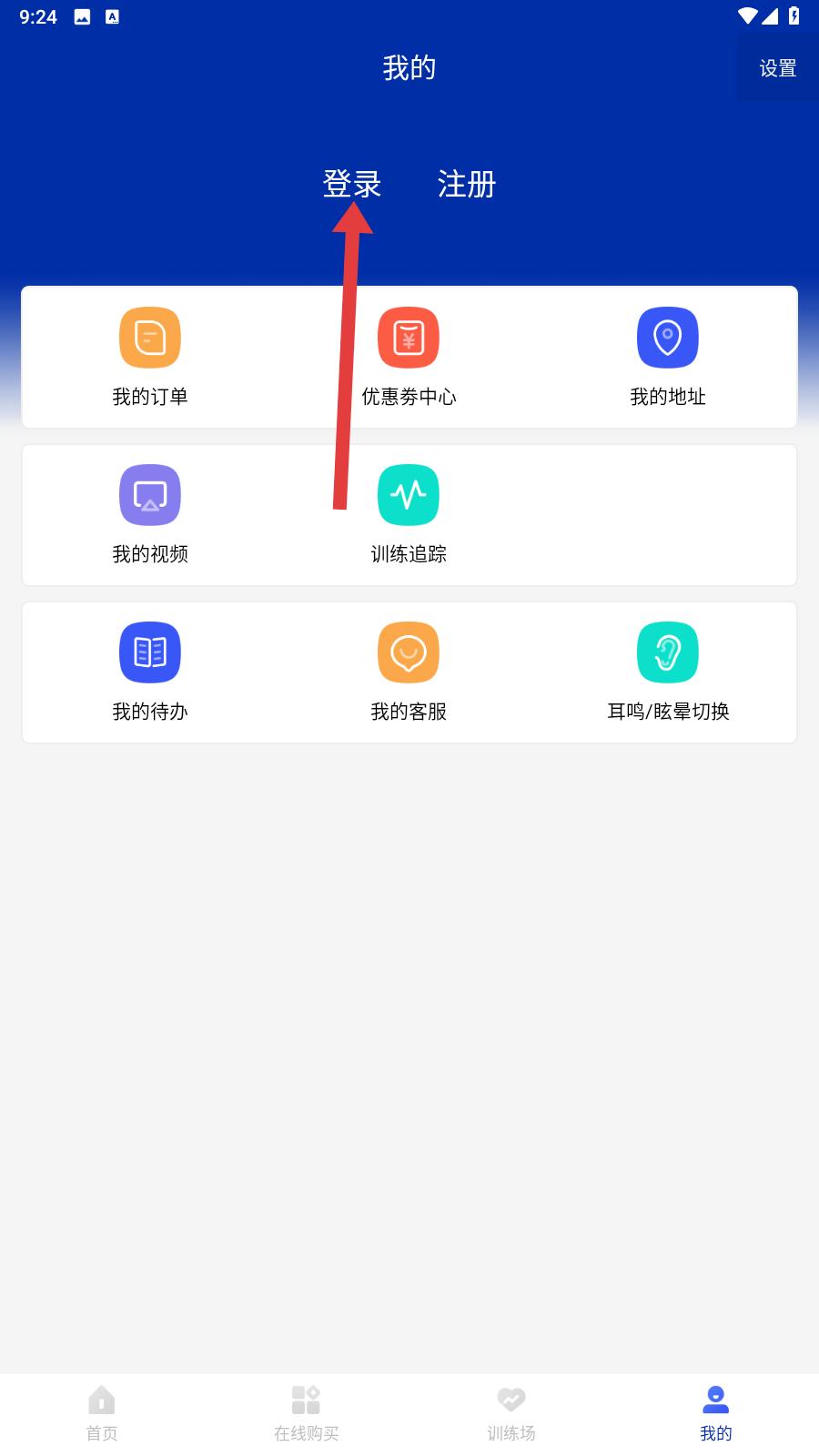
Task: Open 我的待办
Action: coord(150,672)
